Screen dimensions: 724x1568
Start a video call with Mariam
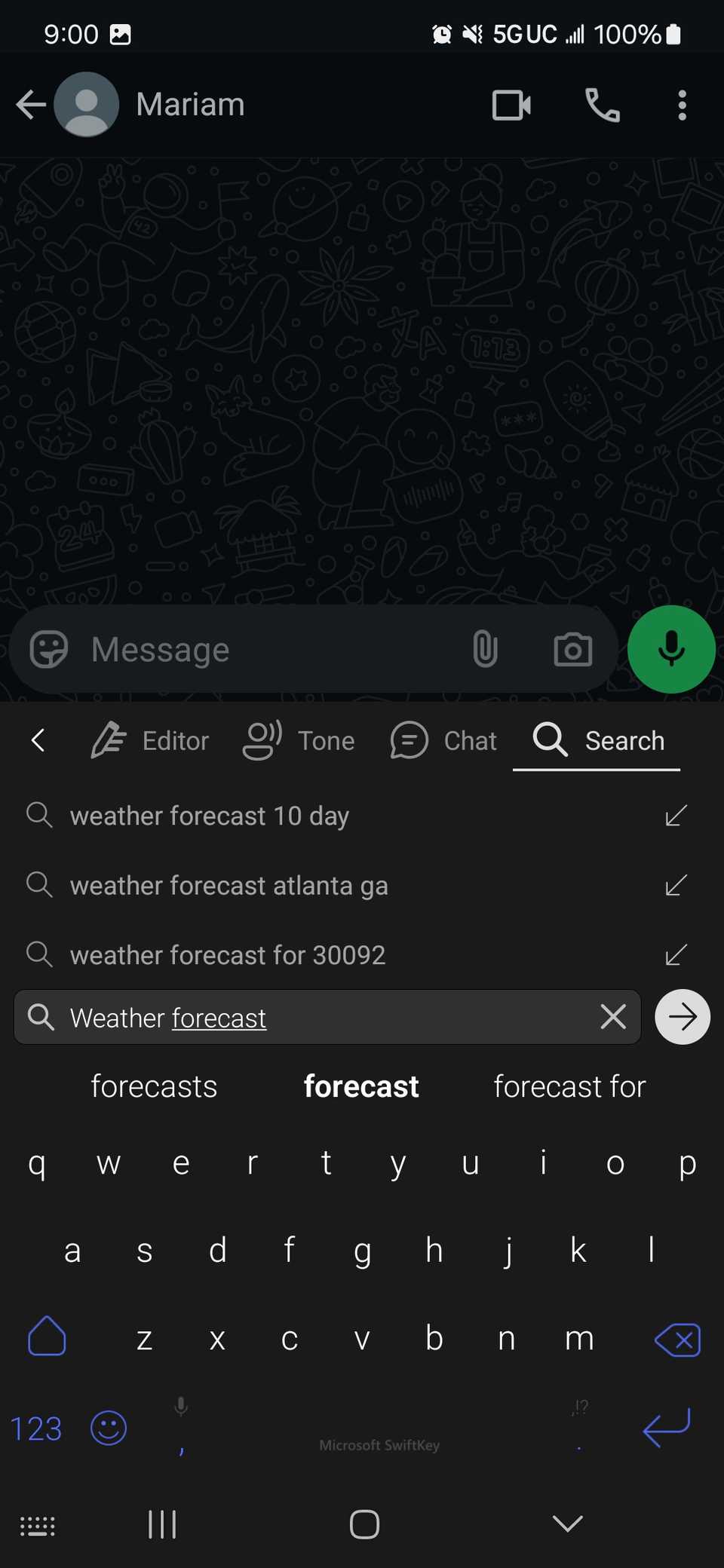(511, 105)
